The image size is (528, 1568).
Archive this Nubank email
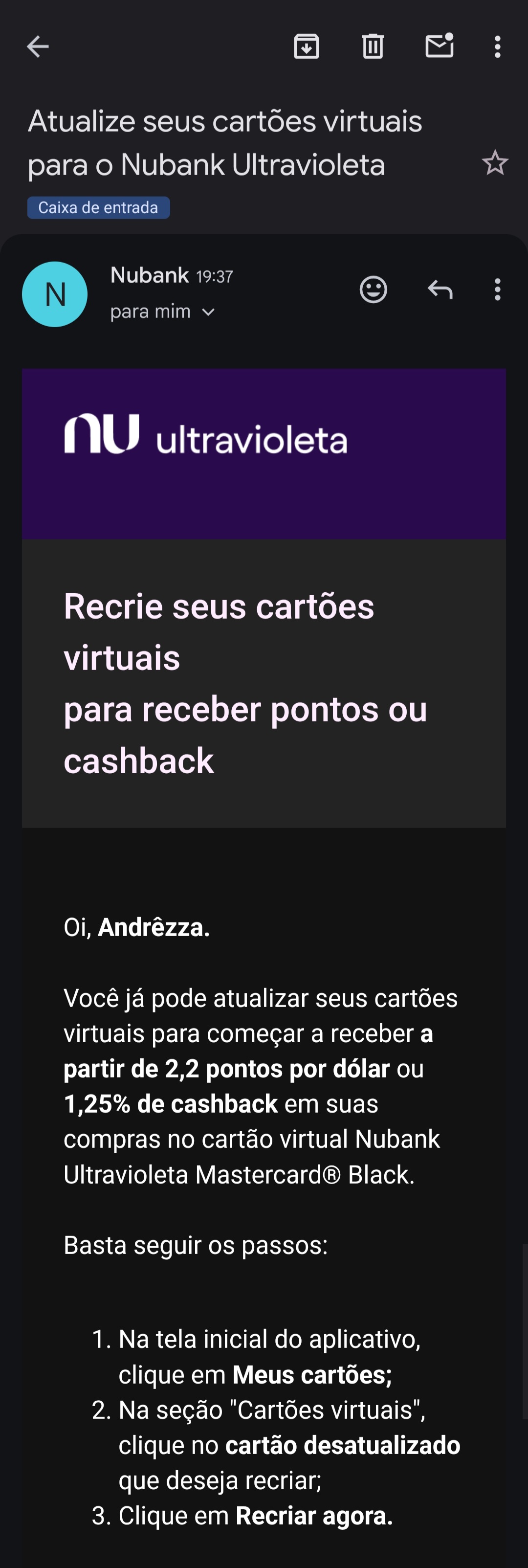click(x=307, y=46)
